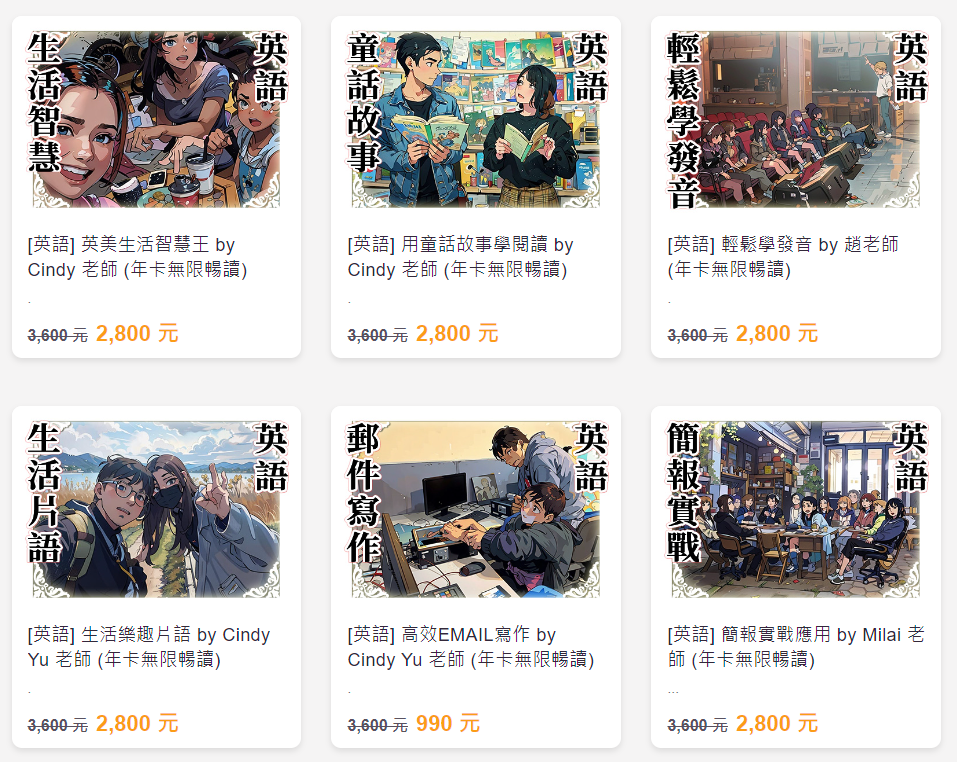Image resolution: width=957 pixels, height=762 pixels.
Task: Select the 用童話故事學閱讀 course
Action: pos(475,120)
